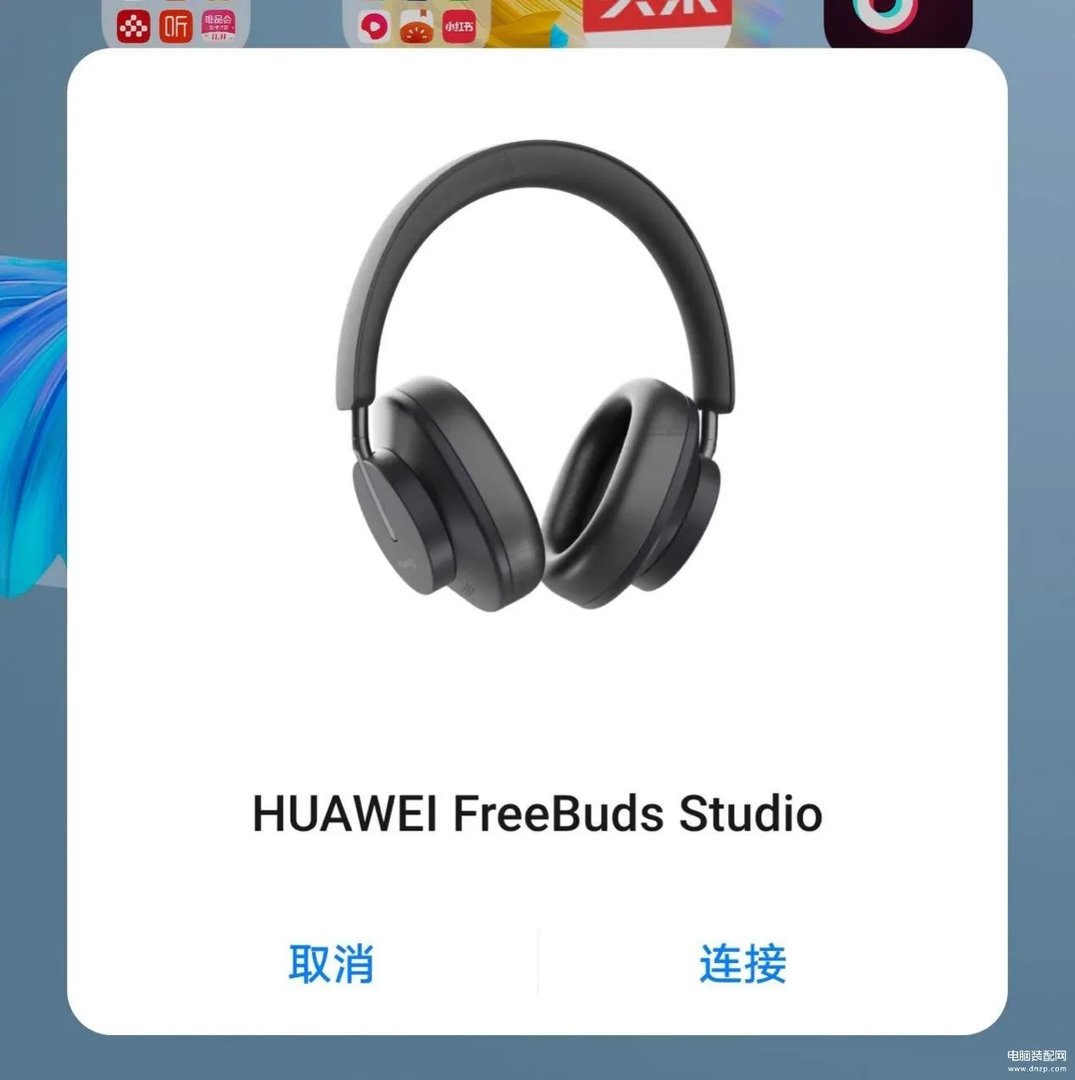Open the pink circular video app

372,25
